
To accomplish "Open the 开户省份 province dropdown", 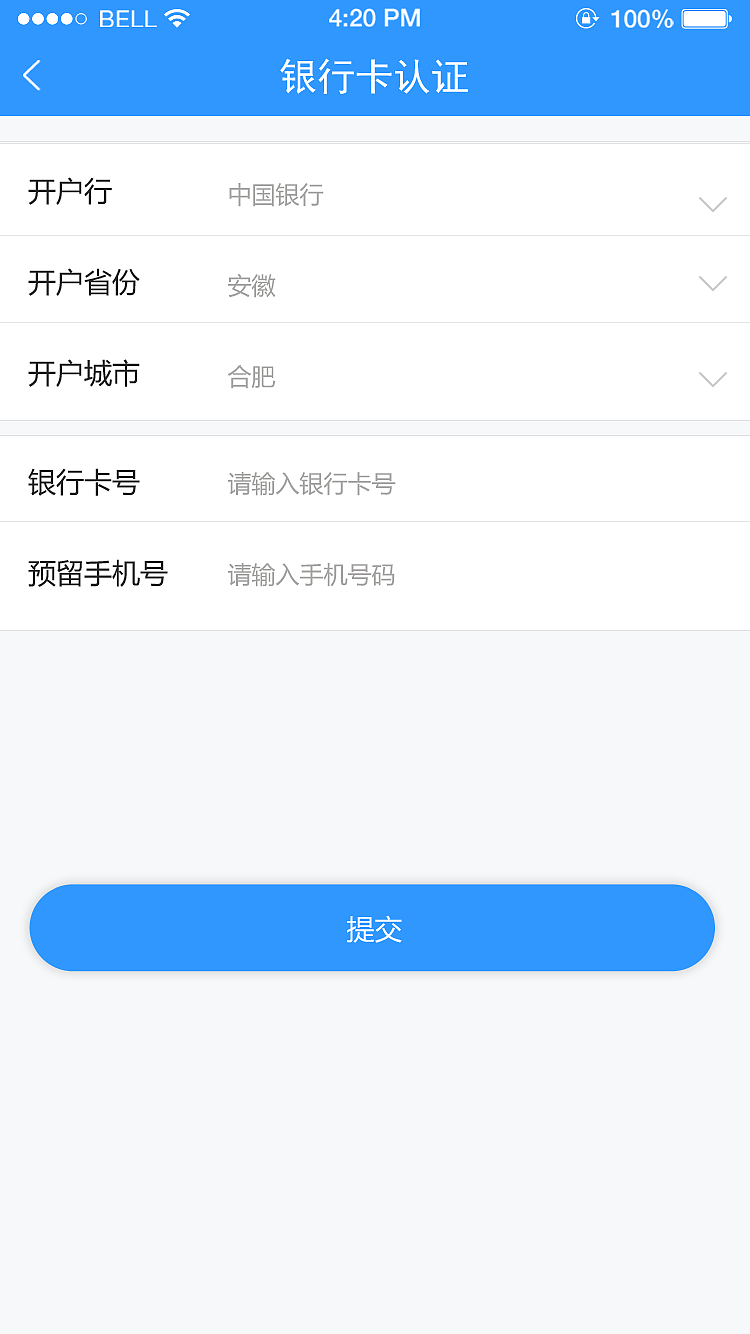I will point(375,285).
